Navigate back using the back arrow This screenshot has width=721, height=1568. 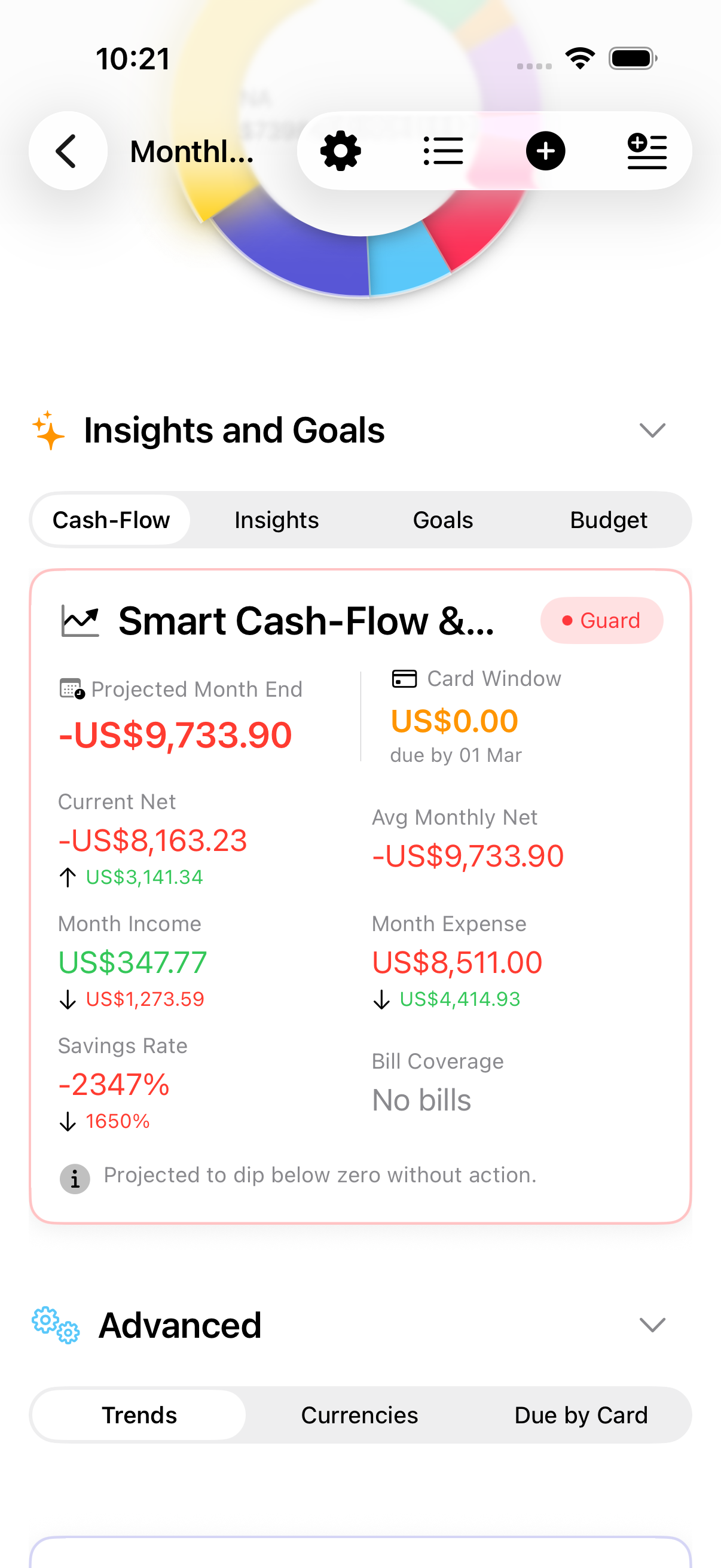tap(68, 150)
